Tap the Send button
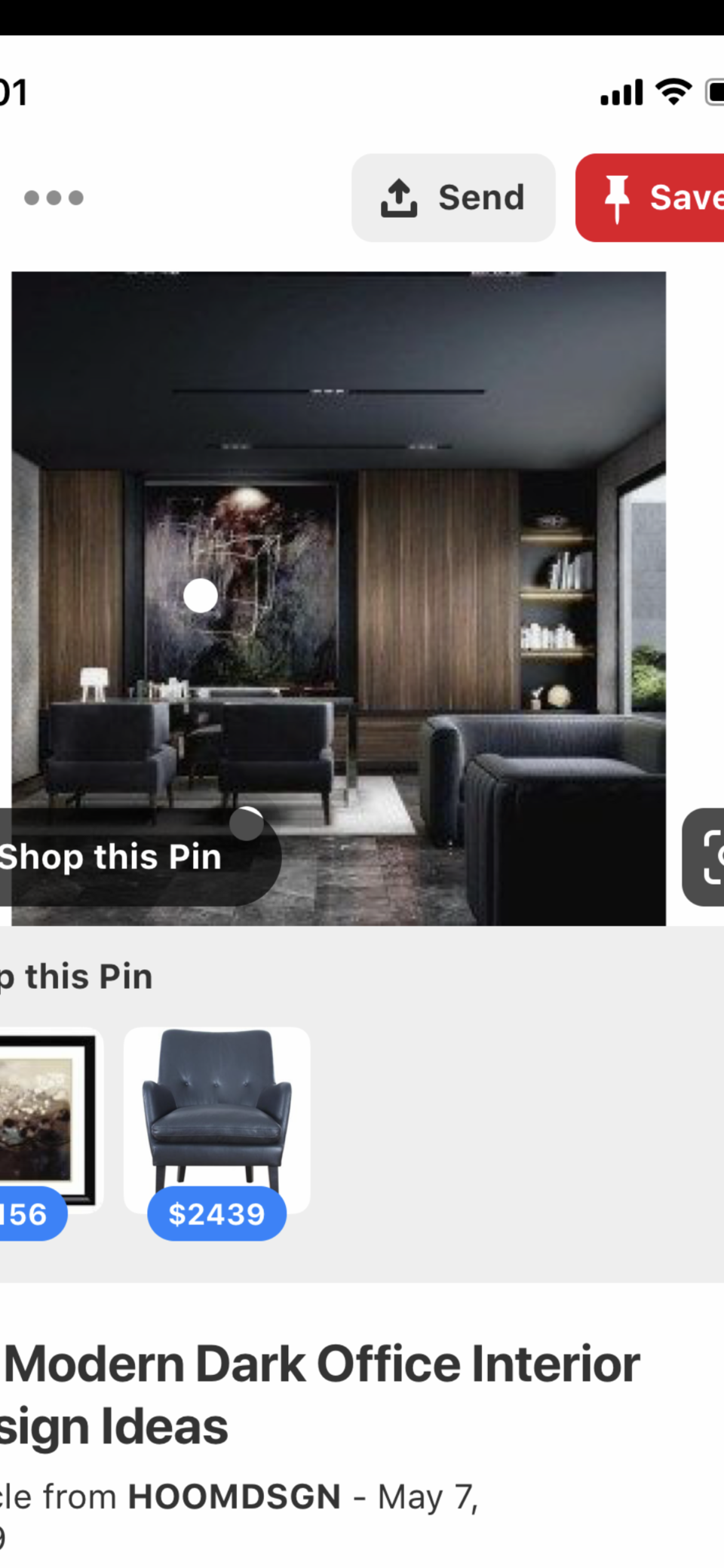The width and height of the screenshot is (724, 1568). pyautogui.click(x=453, y=198)
